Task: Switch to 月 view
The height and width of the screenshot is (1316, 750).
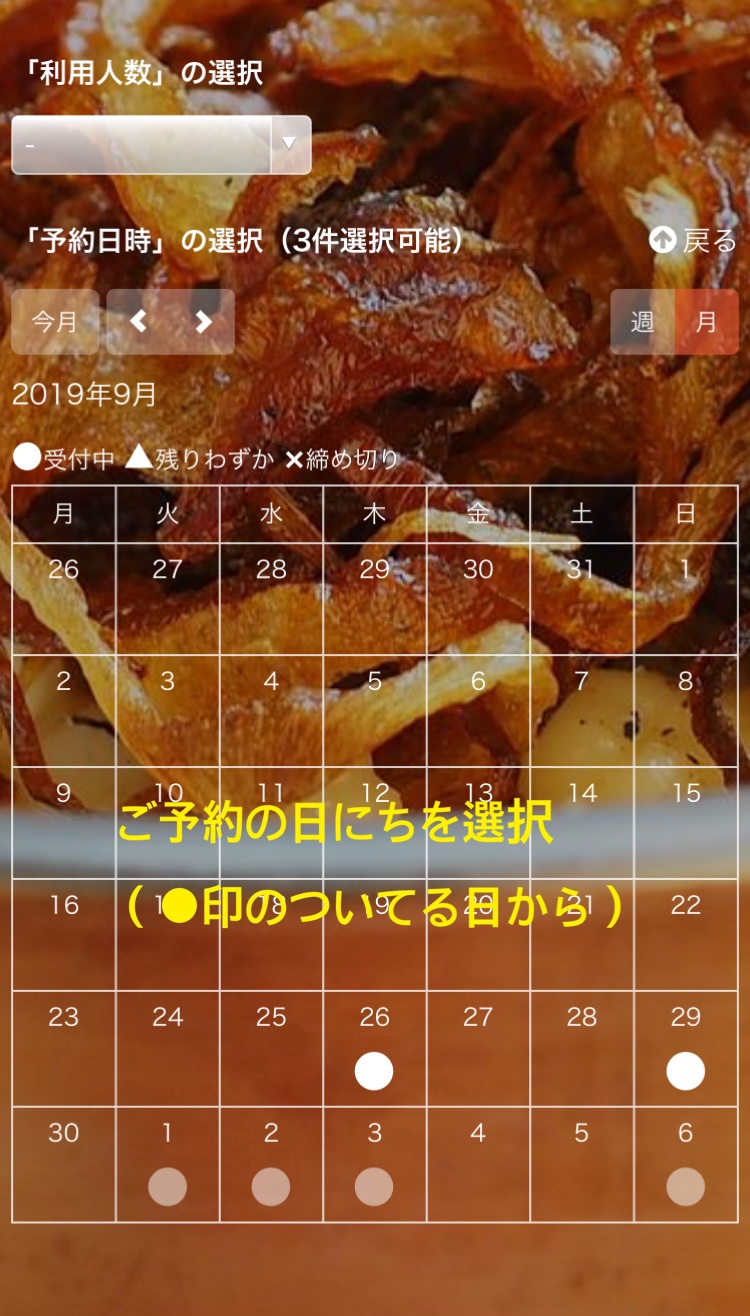Action: click(x=707, y=322)
